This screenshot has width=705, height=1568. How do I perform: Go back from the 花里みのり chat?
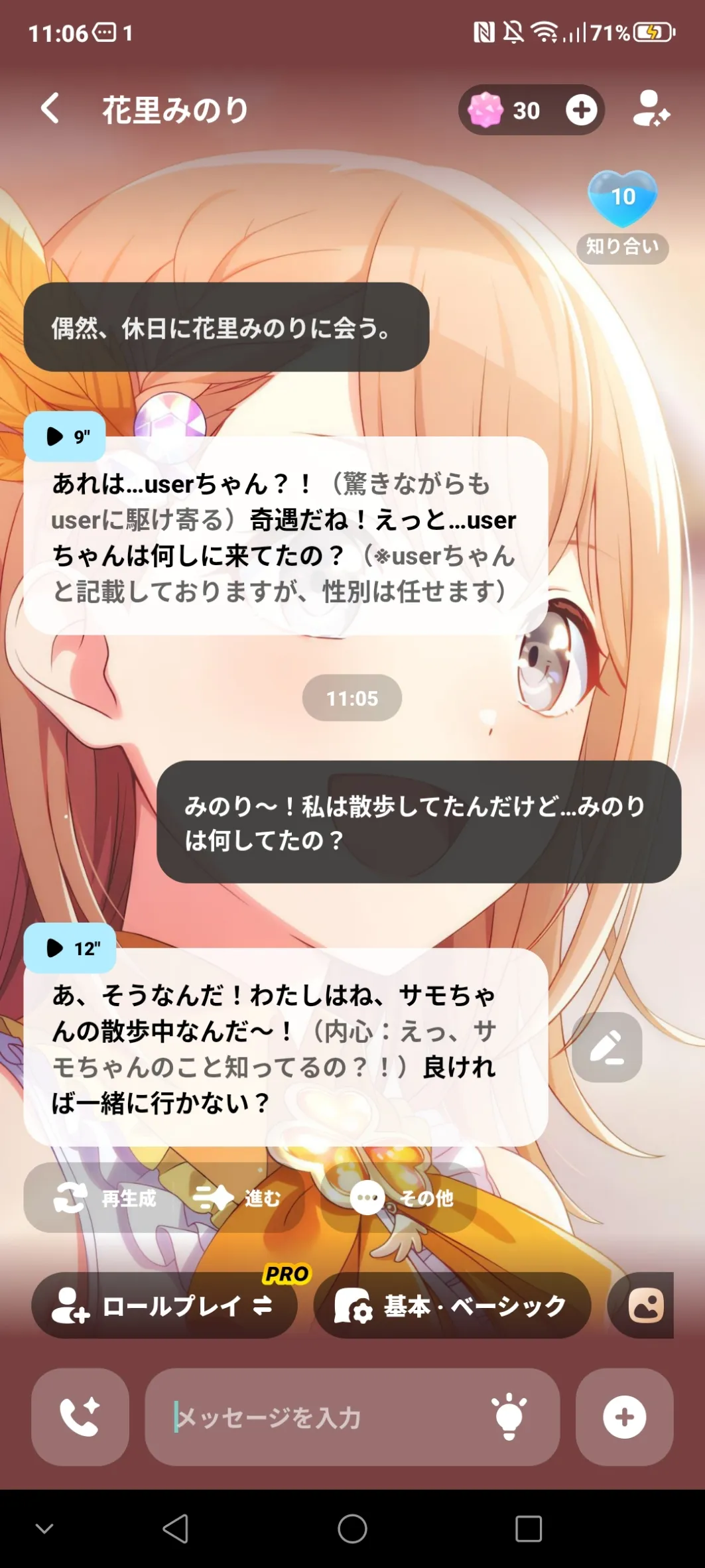tap(50, 109)
